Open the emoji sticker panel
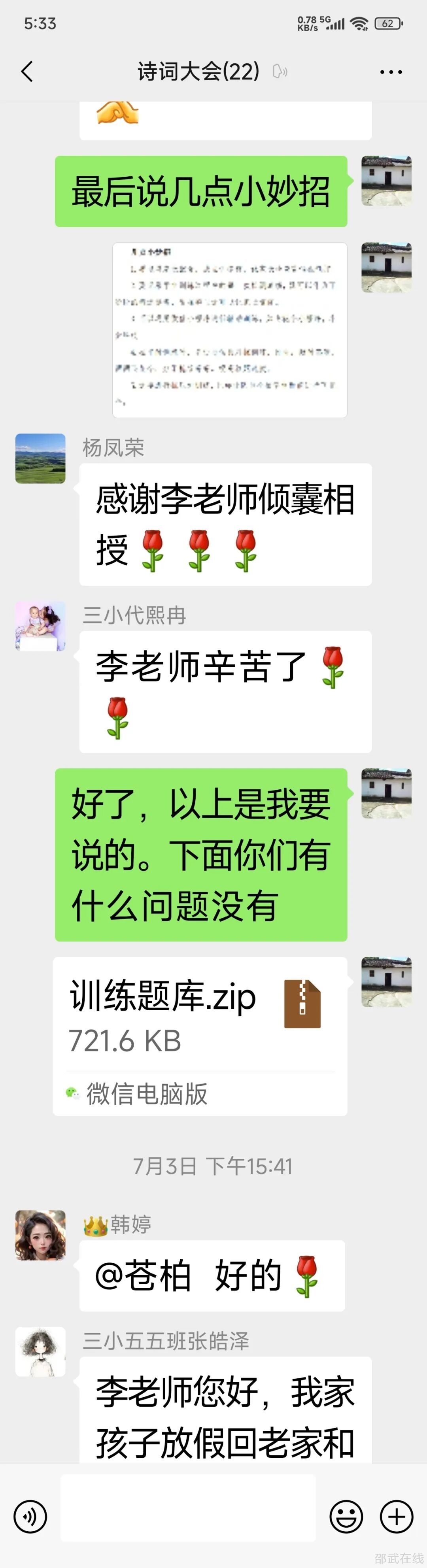 coord(346,1516)
